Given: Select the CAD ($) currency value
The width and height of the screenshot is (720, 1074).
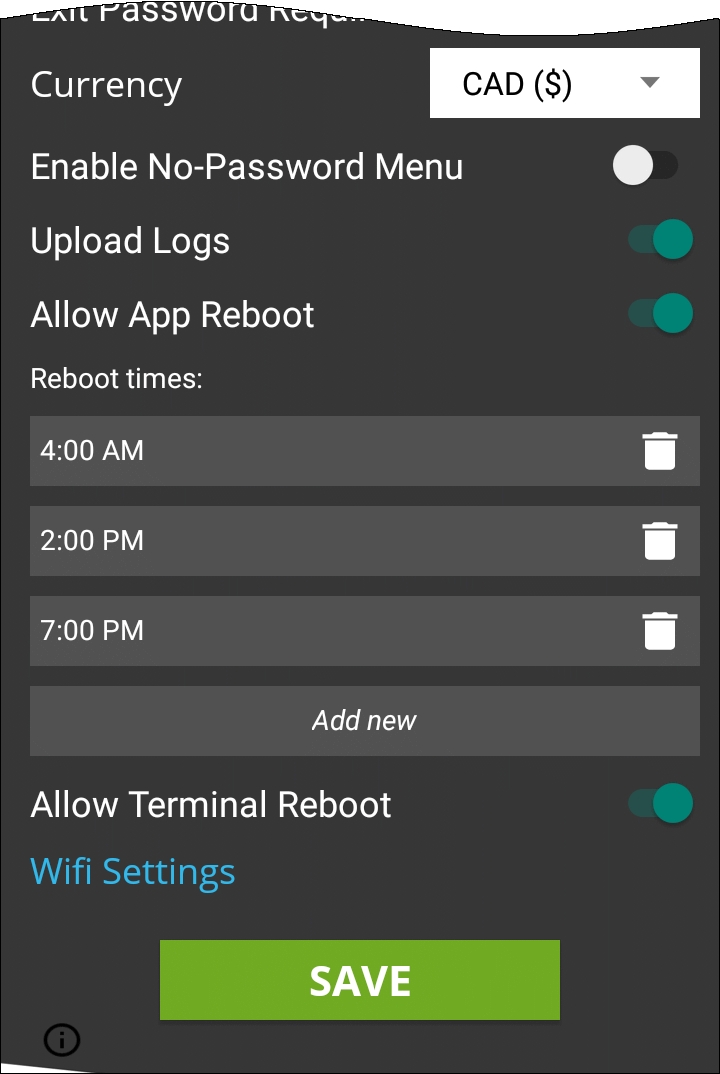Looking at the screenshot, I should 518,83.
